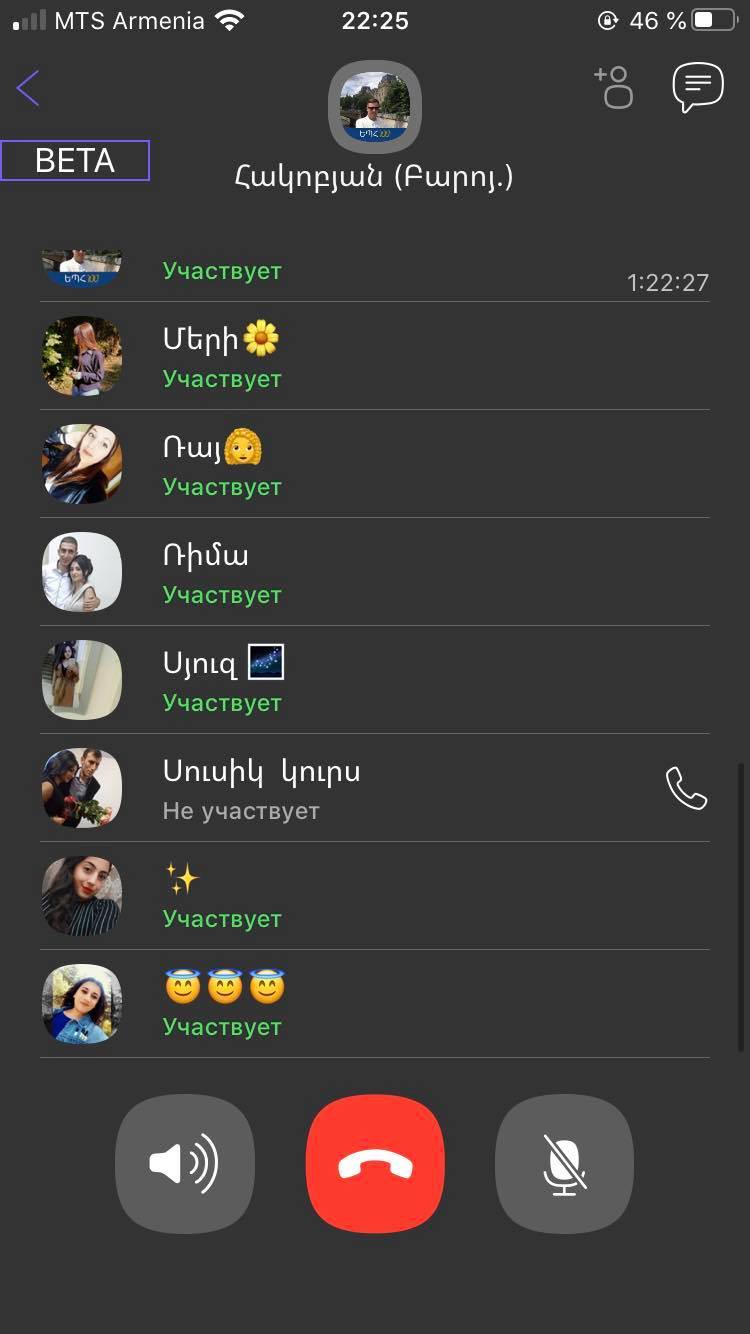Toggle the microphone mute button
This screenshot has width=750, height=1334.
tap(565, 1164)
